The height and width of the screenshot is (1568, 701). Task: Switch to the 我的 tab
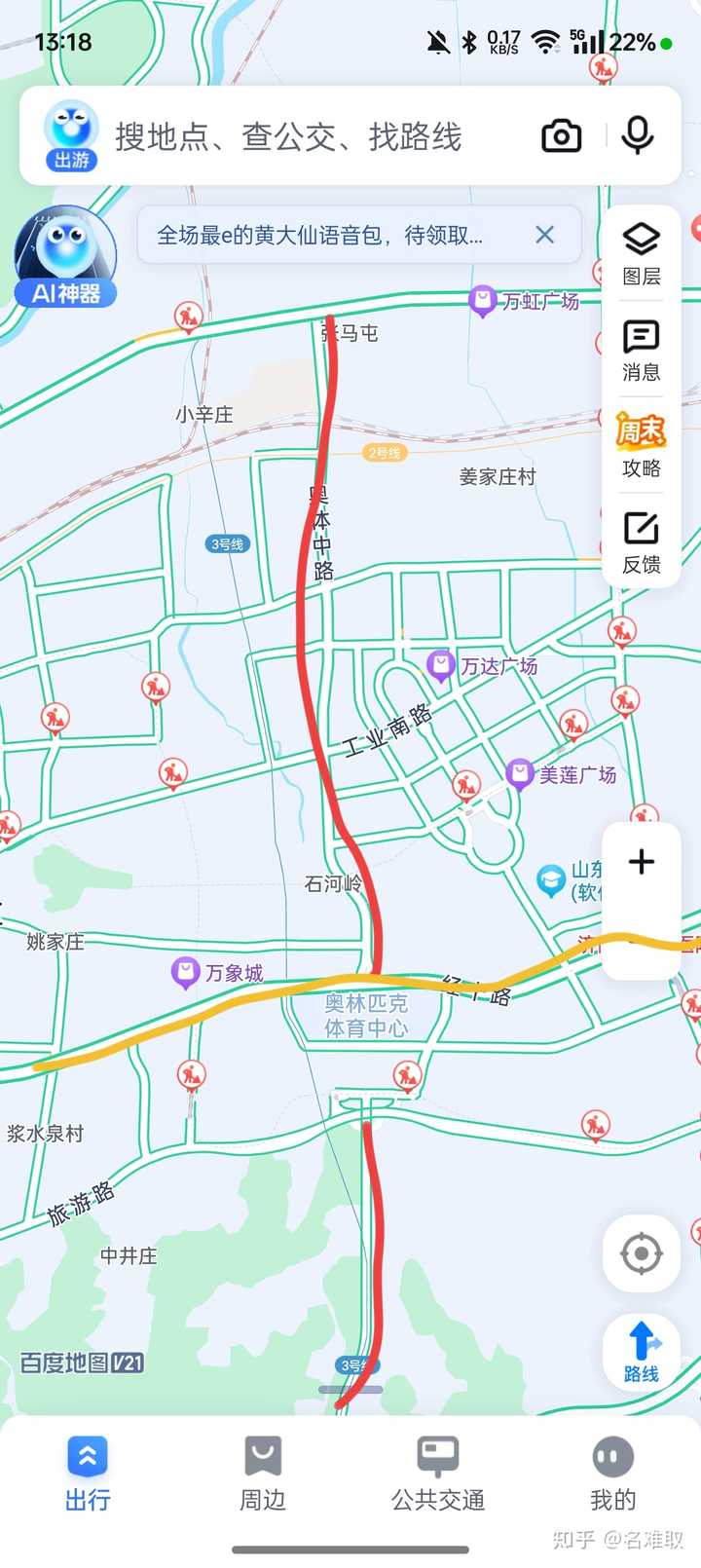(x=612, y=1474)
